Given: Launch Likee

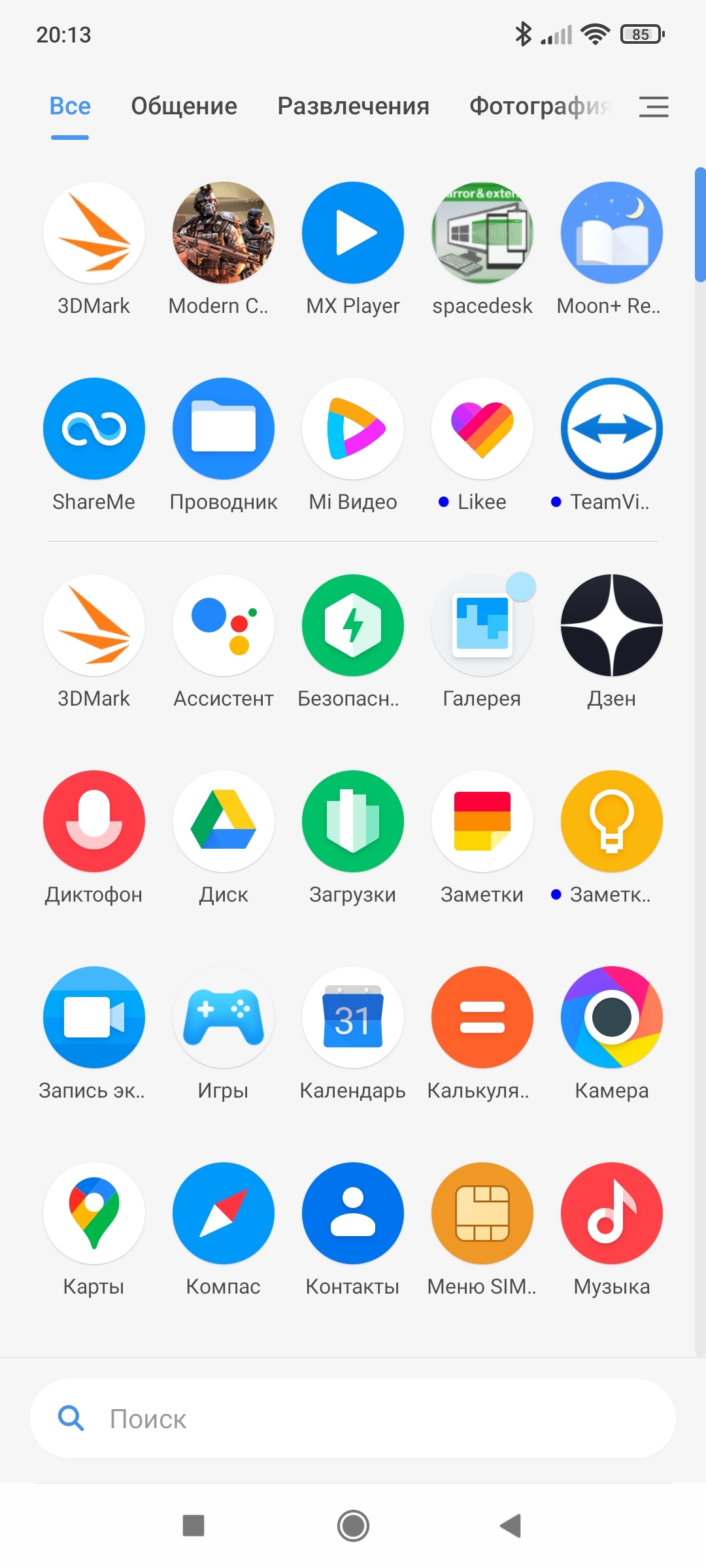Looking at the screenshot, I should click(482, 429).
